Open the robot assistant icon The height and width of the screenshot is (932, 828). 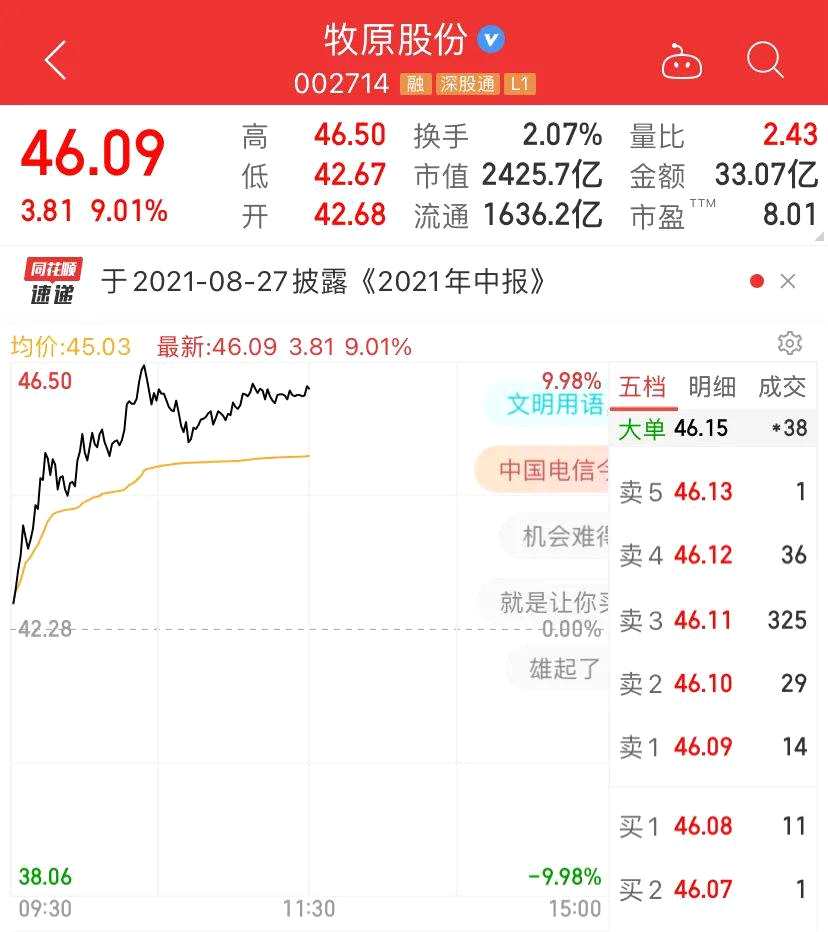[682, 62]
